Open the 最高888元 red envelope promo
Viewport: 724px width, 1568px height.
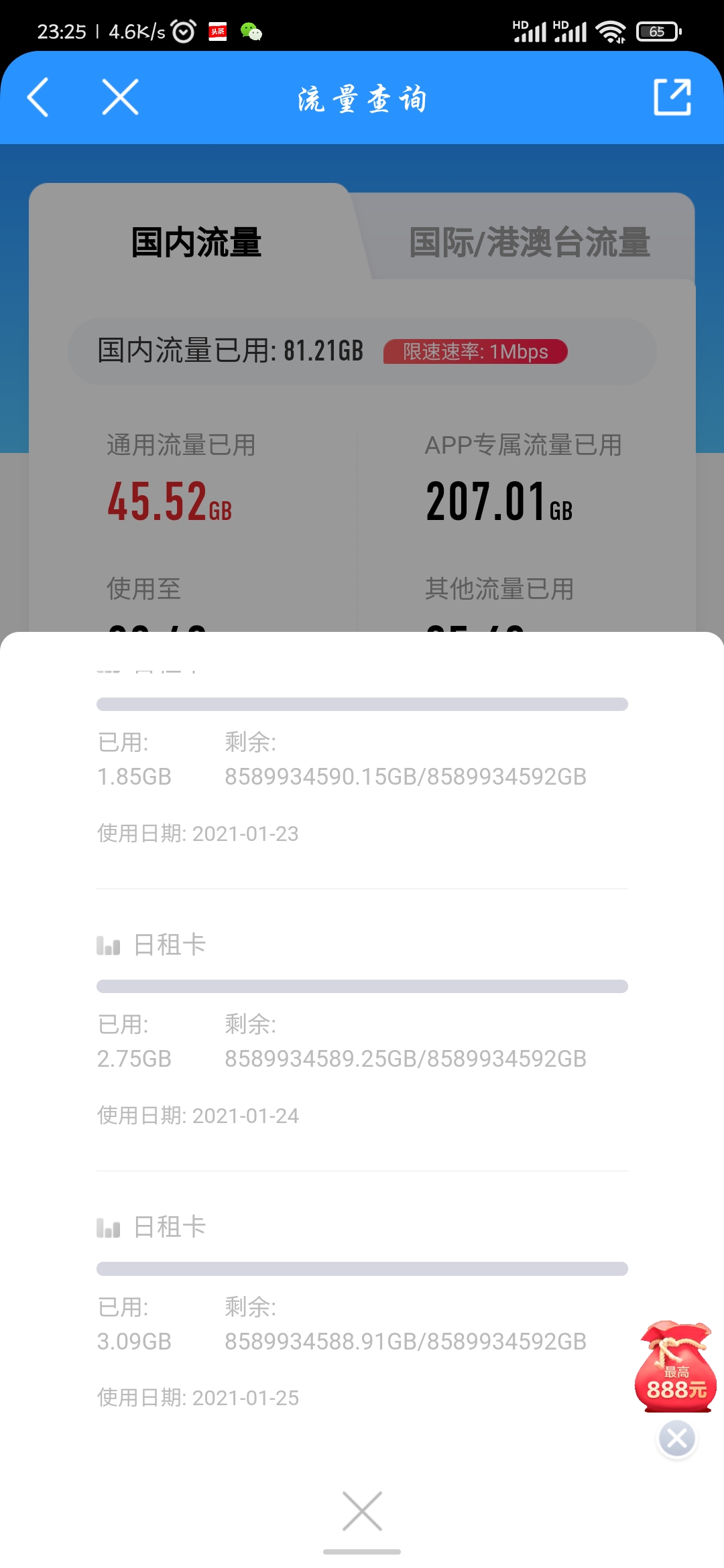tap(676, 1367)
